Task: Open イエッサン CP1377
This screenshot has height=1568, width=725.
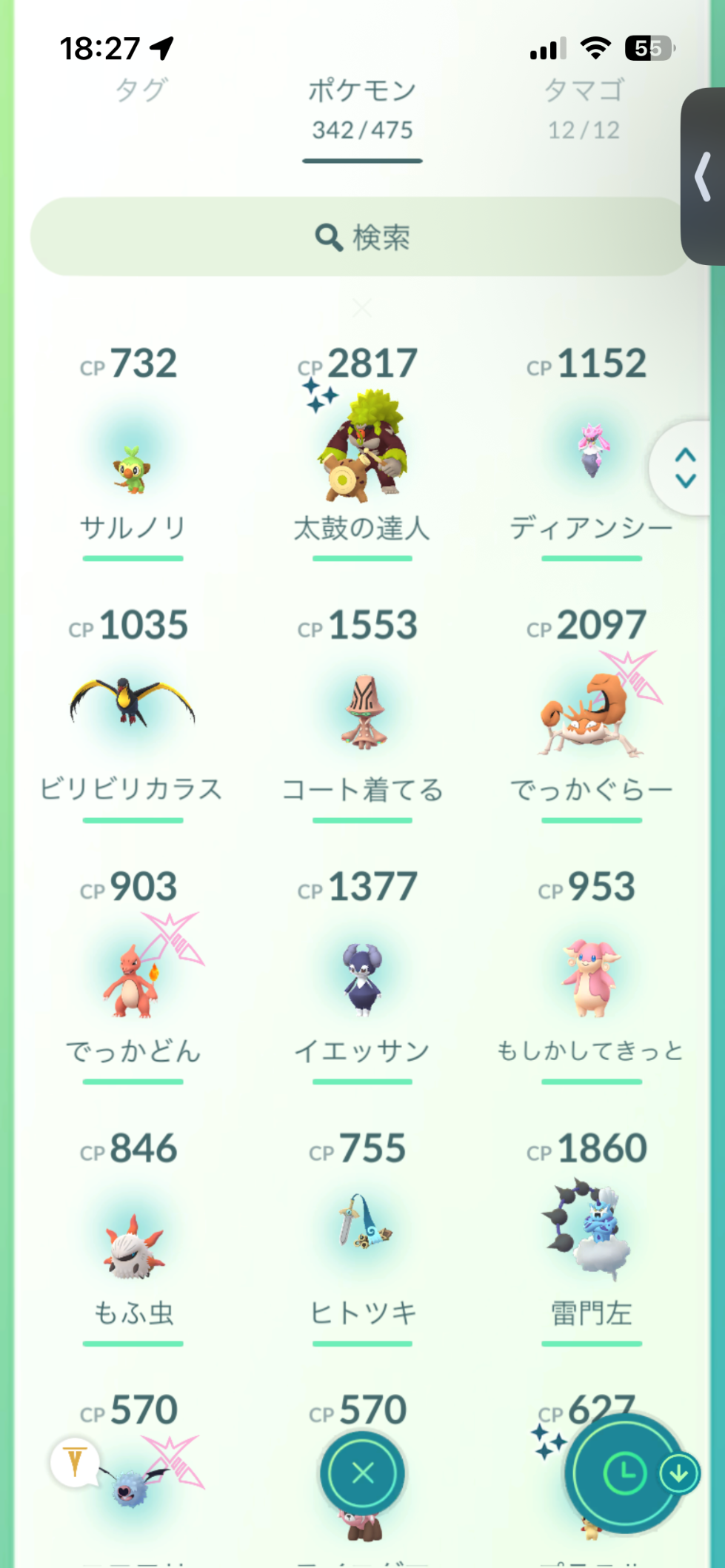Action: 362,979
